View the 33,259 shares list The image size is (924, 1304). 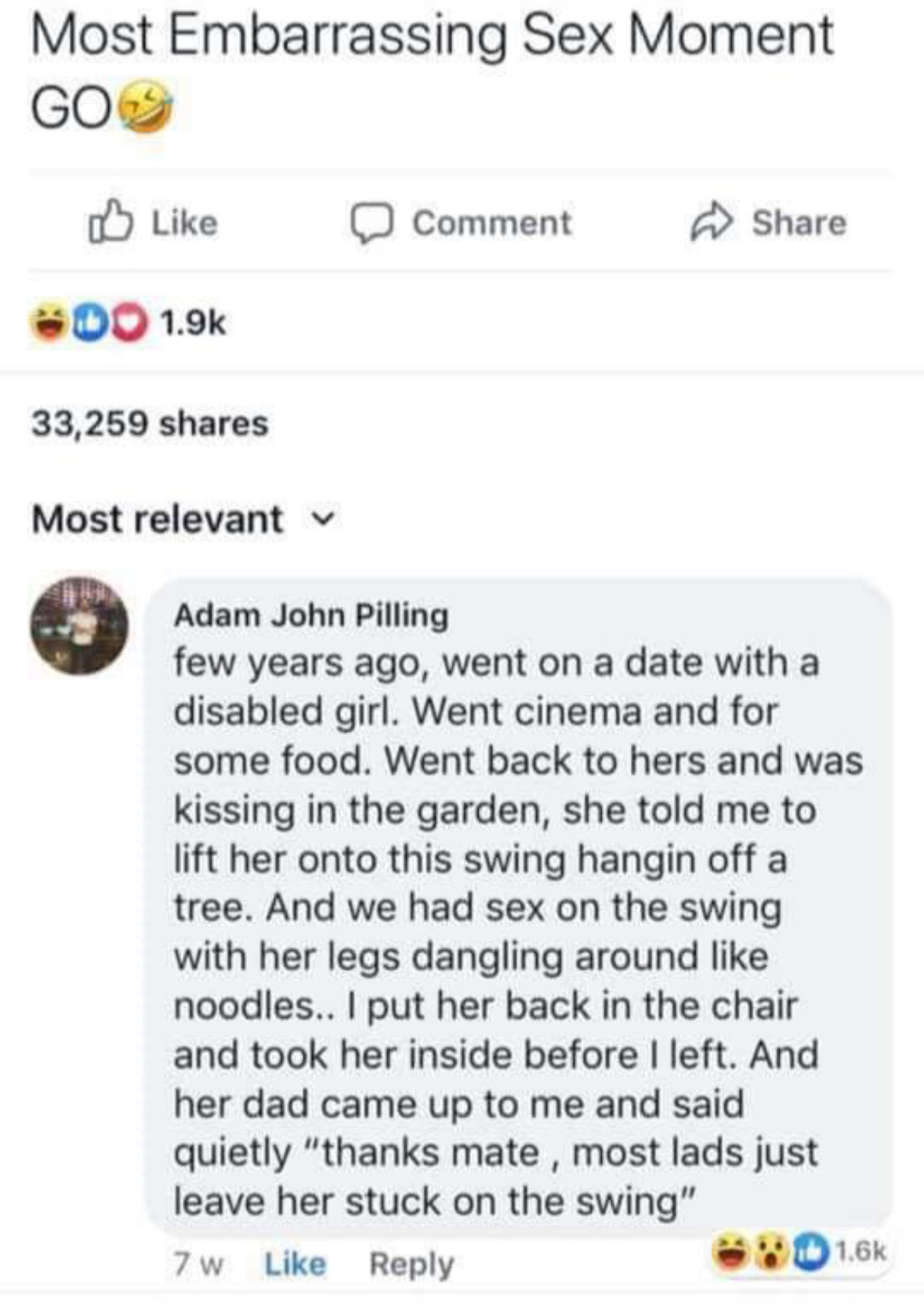tap(150, 423)
